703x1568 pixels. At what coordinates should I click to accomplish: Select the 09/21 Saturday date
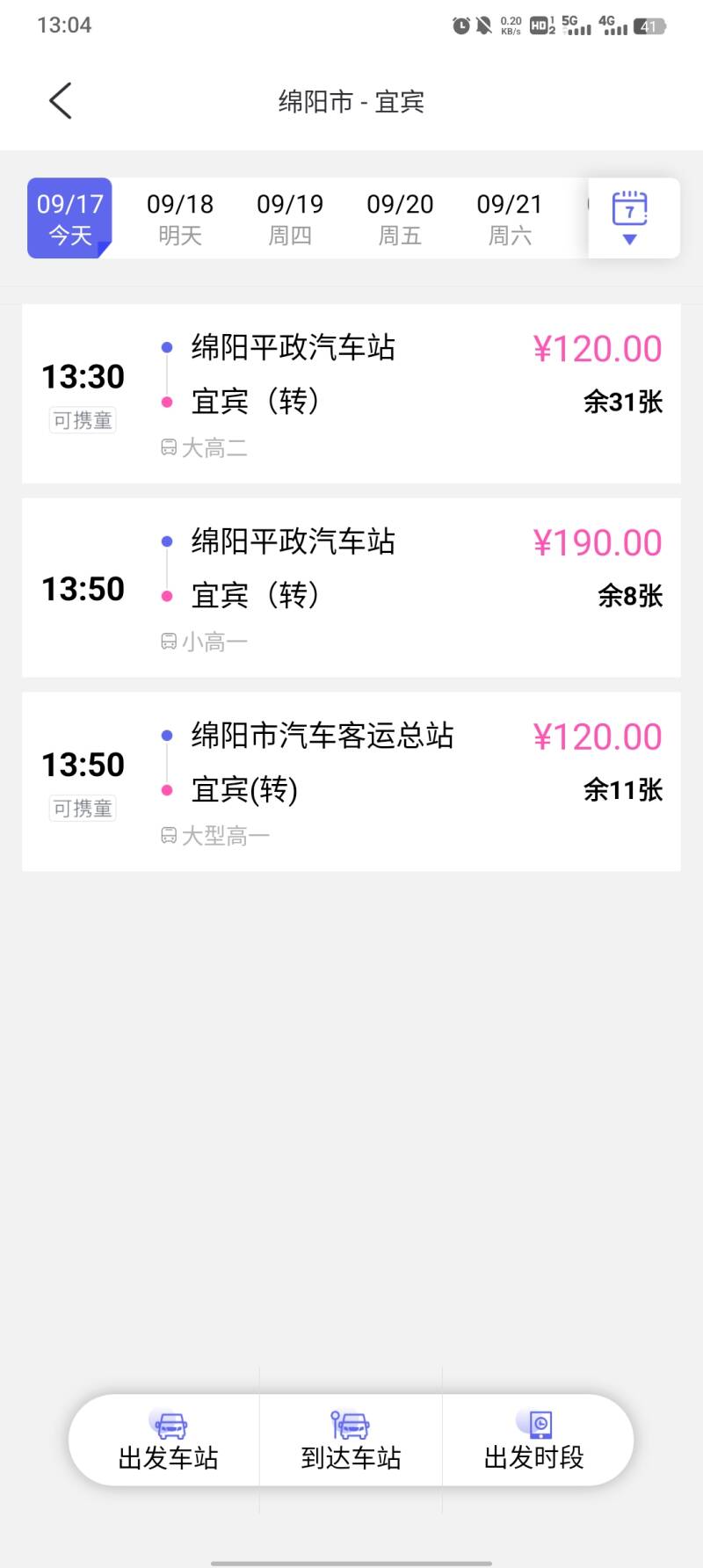point(510,218)
